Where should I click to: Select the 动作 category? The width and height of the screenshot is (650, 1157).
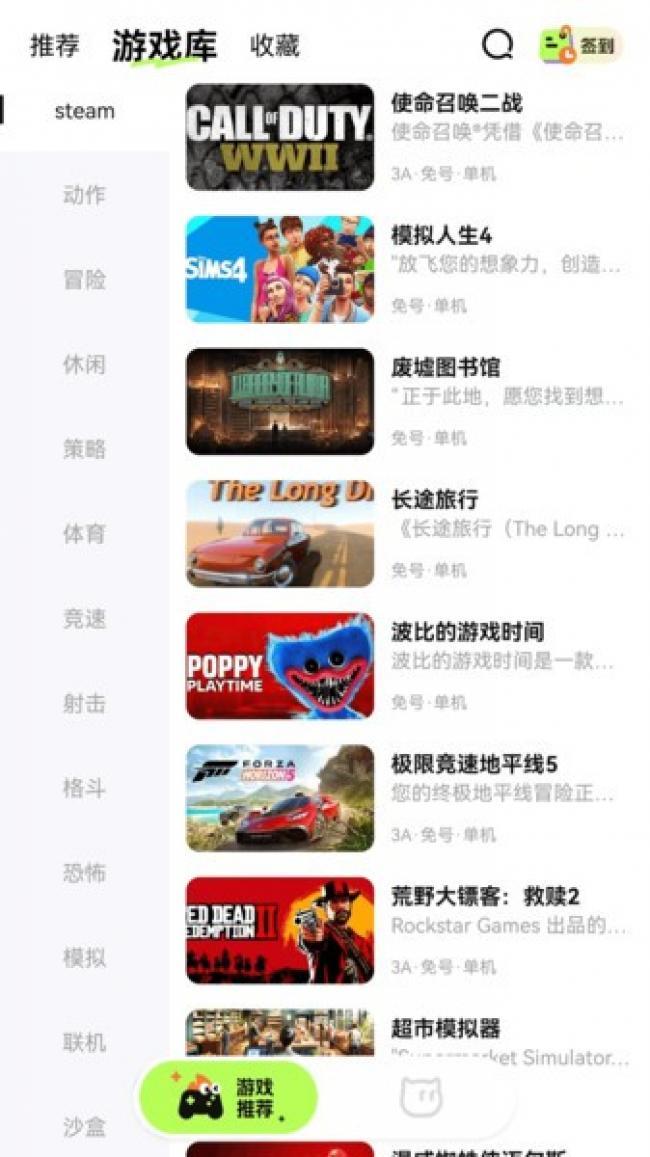[84, 195]
